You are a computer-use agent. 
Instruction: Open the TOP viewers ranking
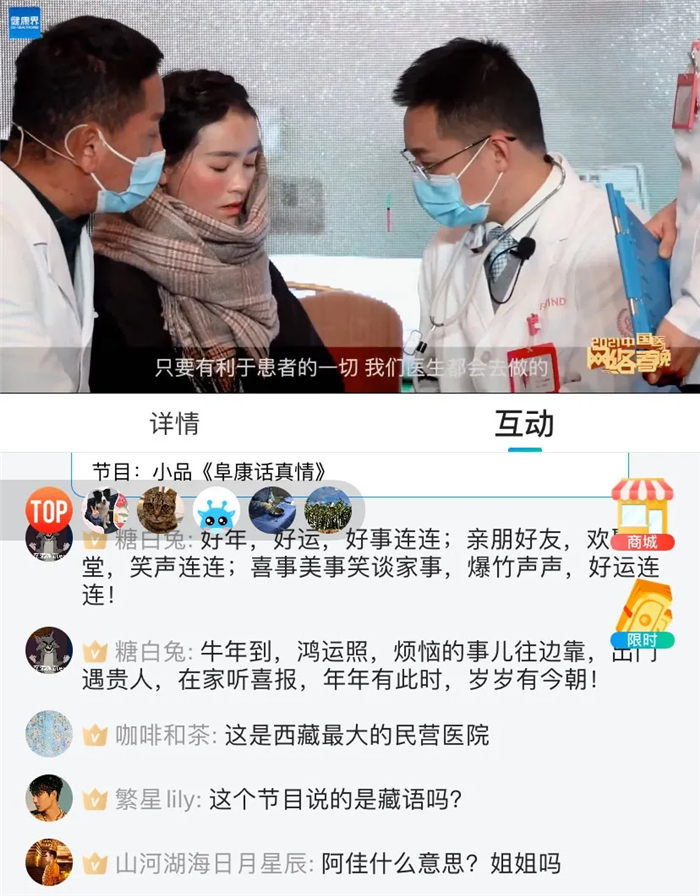pyautogui.click(x=48, y=511)
